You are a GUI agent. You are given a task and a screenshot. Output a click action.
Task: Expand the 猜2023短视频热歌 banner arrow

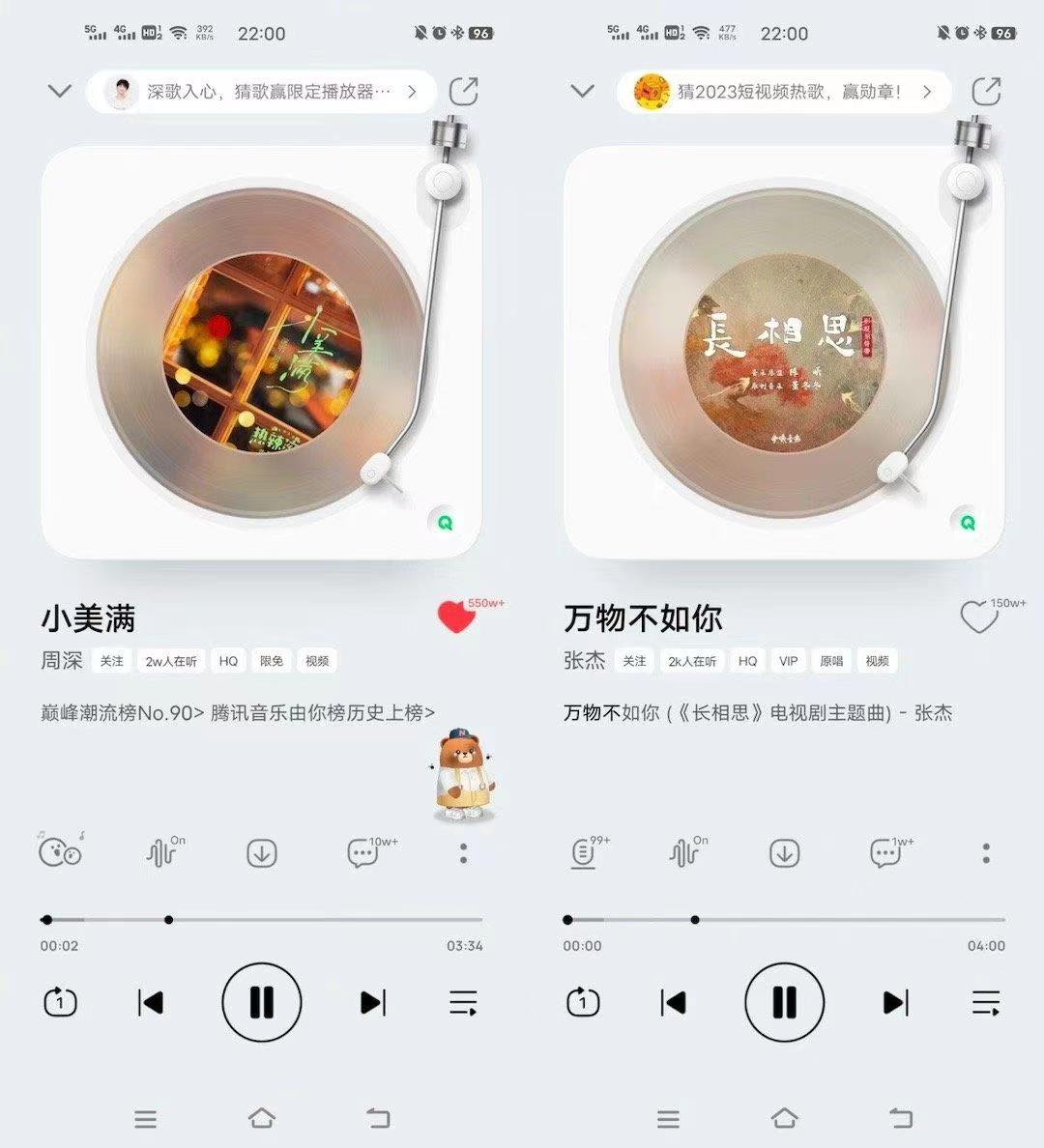(926, 92)
